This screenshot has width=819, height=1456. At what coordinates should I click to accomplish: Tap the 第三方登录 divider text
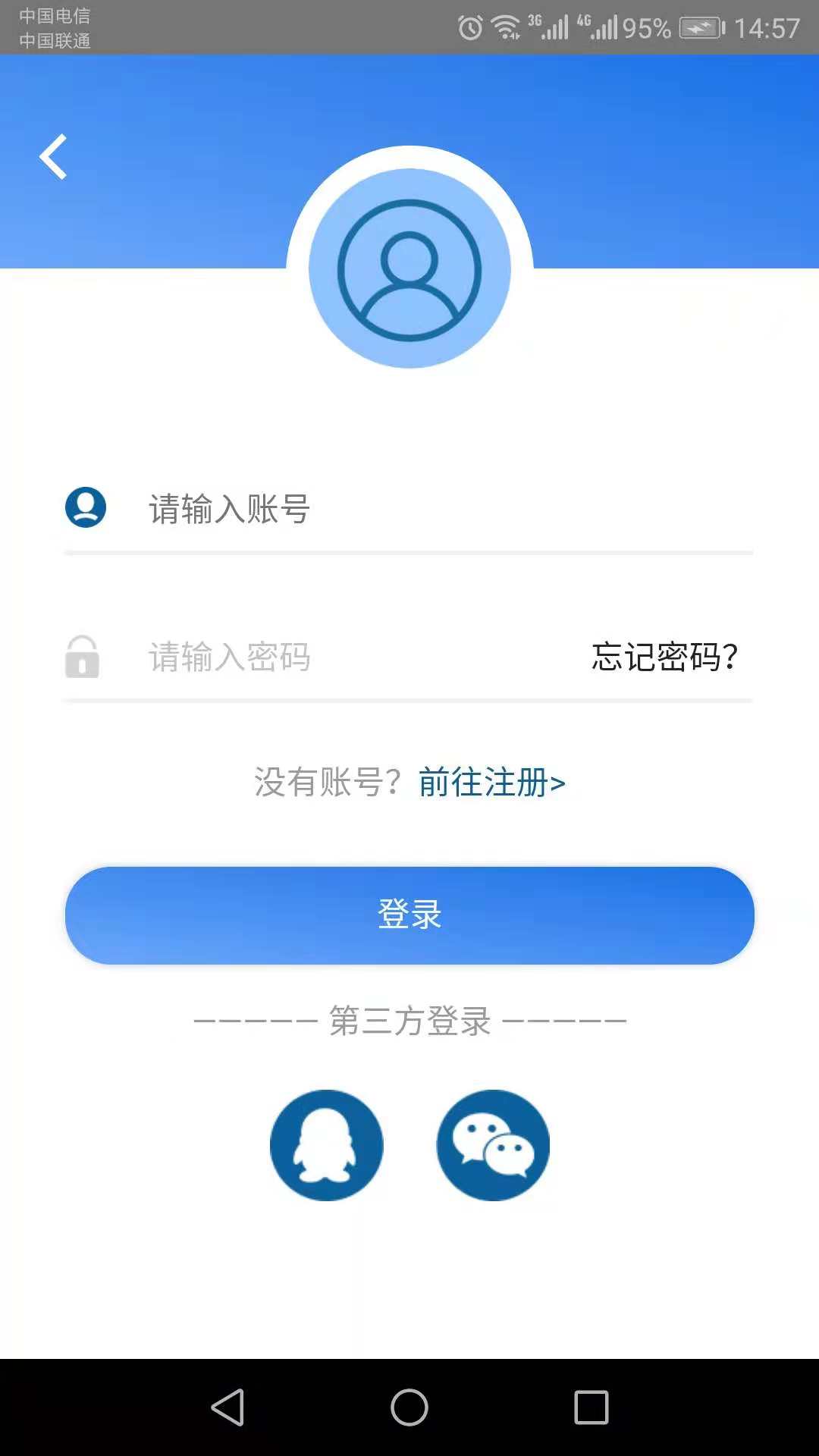click(409, 1021)
